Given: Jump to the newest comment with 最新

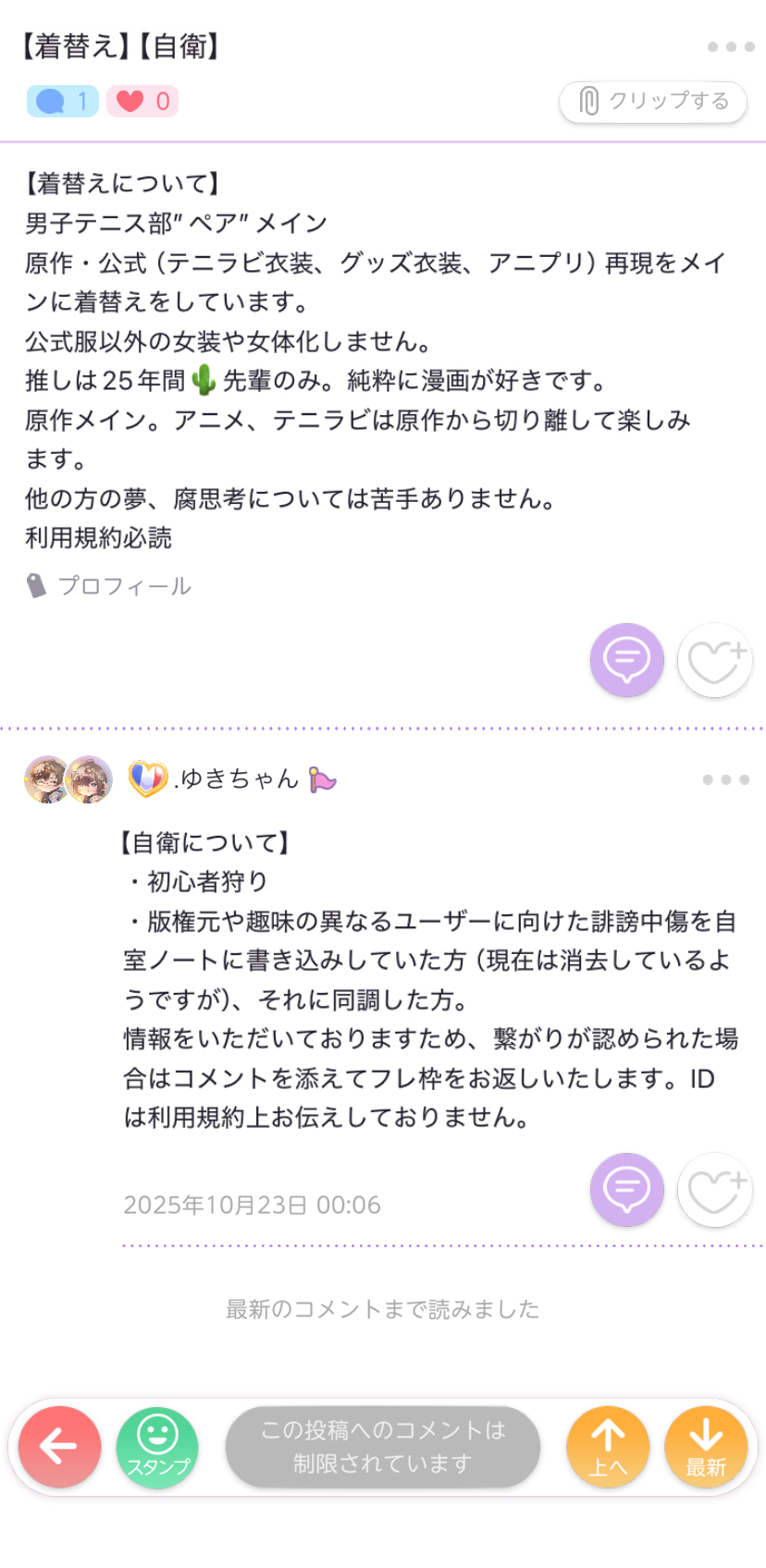Looking at the screenshot, I should (x=705, y=1447).
